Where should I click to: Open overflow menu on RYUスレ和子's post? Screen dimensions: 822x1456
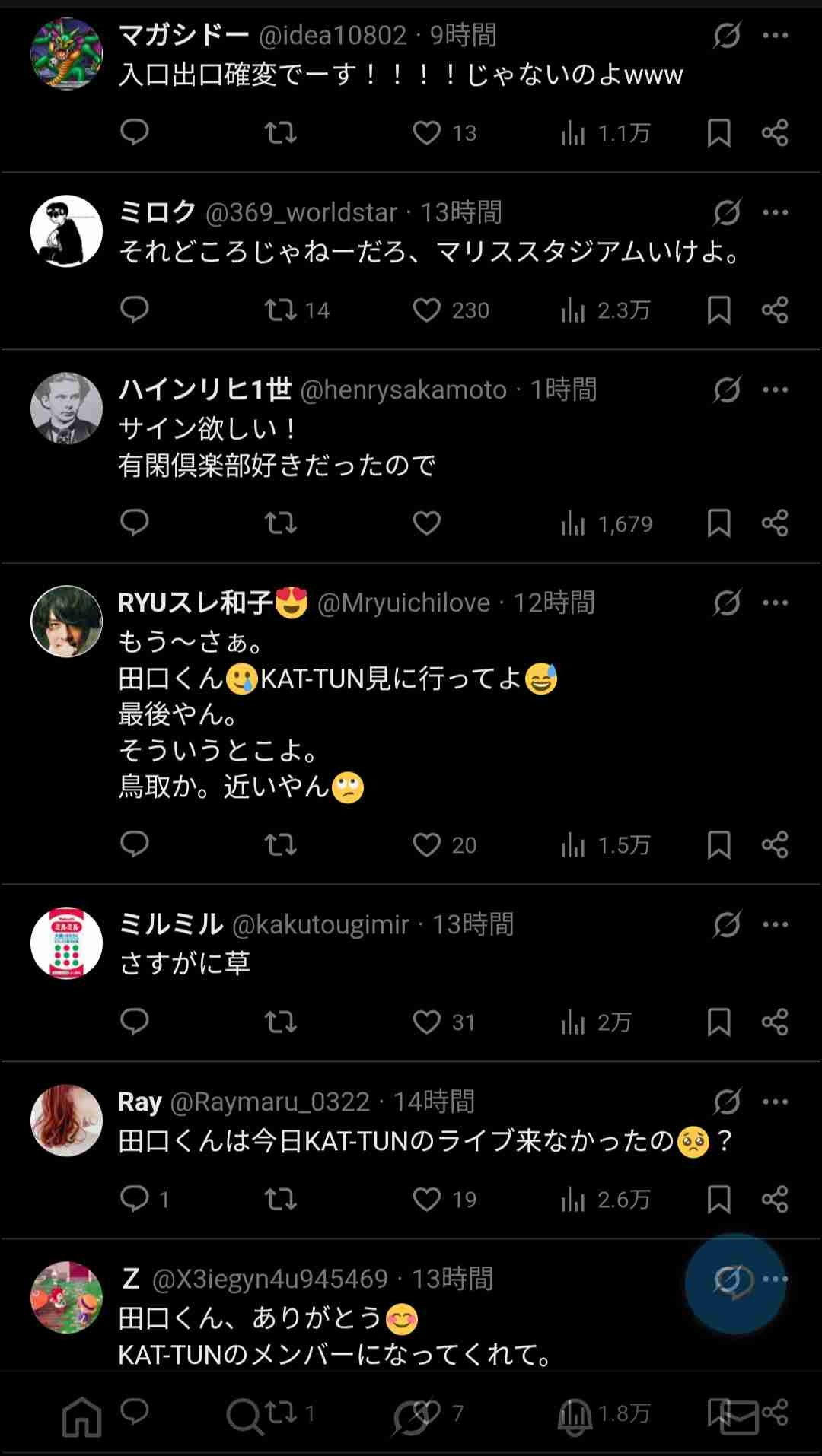click(776, 603)
